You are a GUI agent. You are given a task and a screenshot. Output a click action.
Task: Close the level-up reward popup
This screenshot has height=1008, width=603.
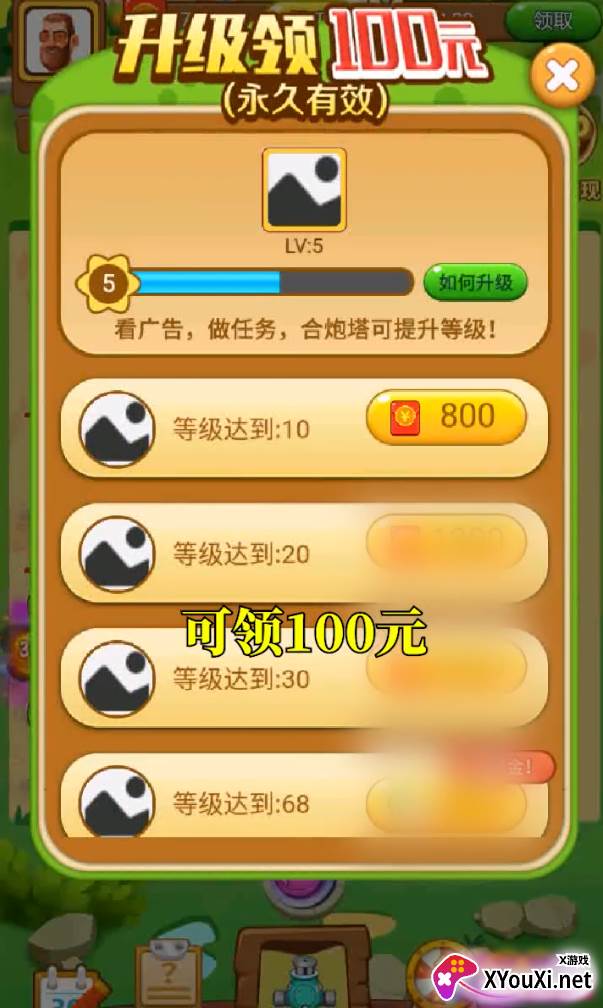click(562, 76)
